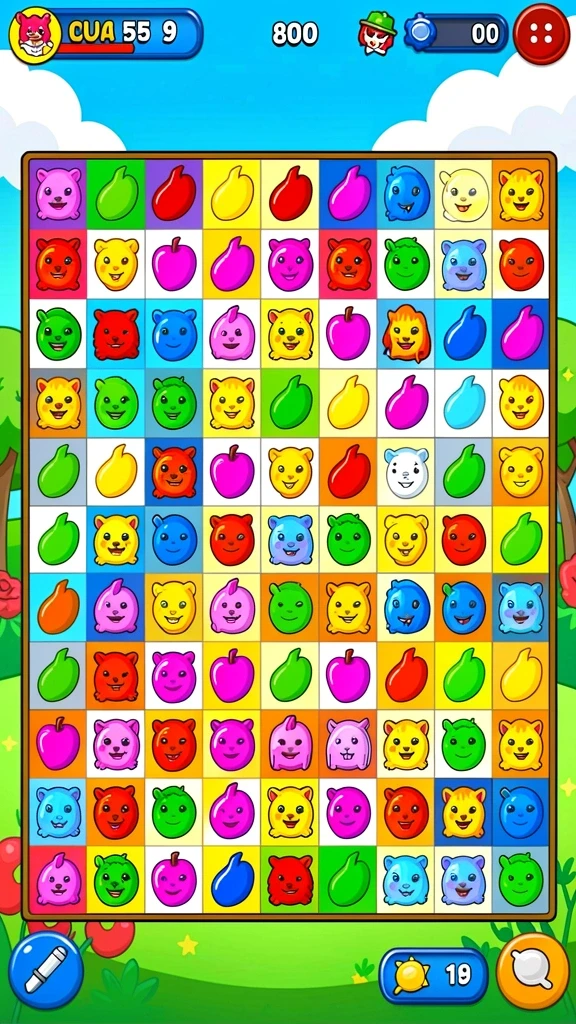Image resolution: width=576 pixels, height=1024 pixels.
Task: Open the red four-dot menu button
Action: (x=541, y=35)
